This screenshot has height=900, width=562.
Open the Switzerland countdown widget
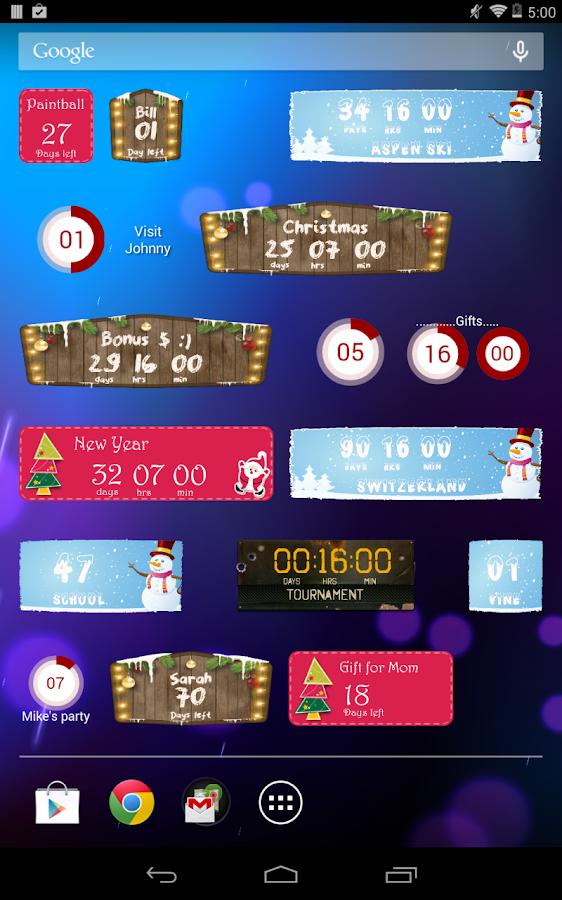[416, 463]
